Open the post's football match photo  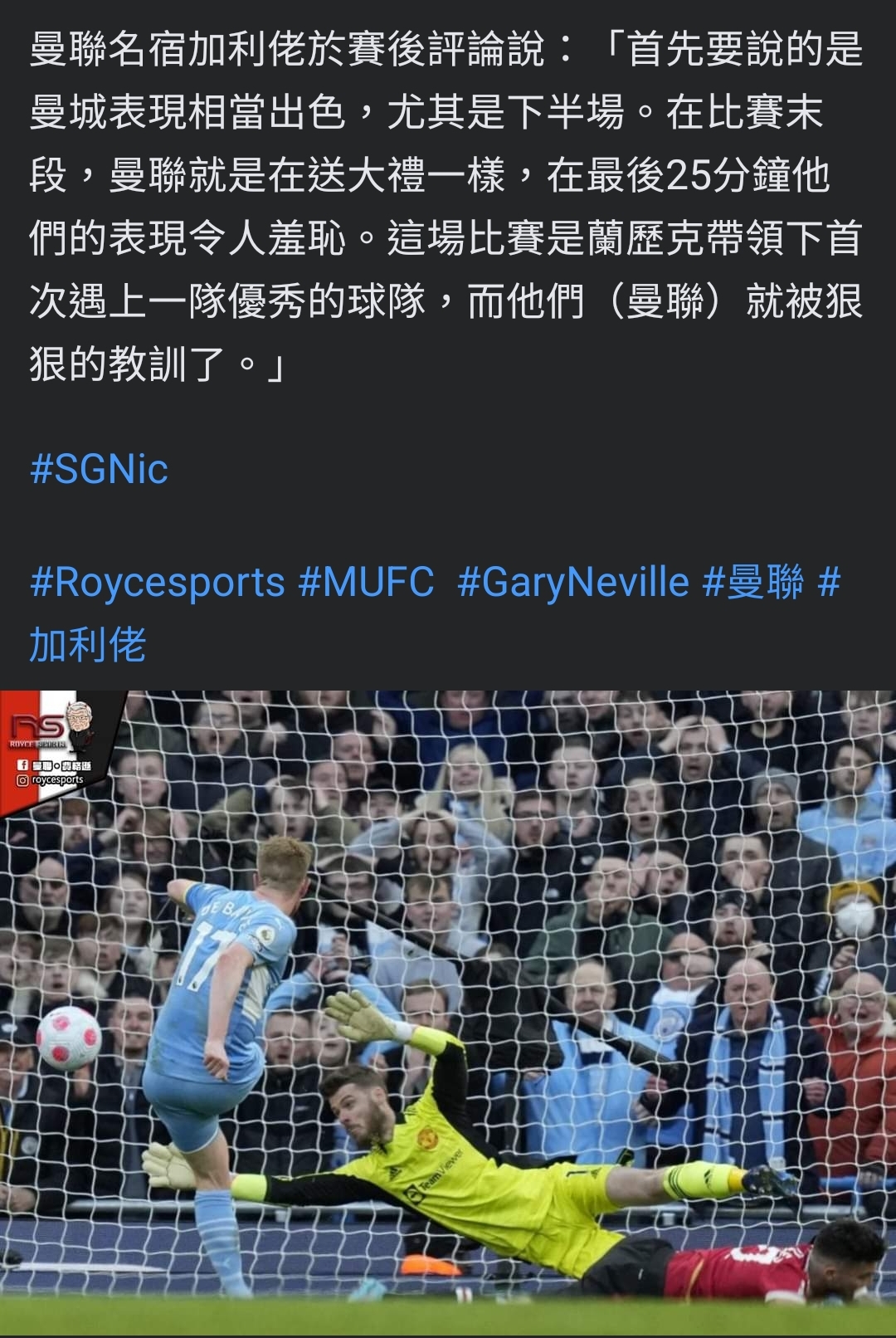[448, 1013]
